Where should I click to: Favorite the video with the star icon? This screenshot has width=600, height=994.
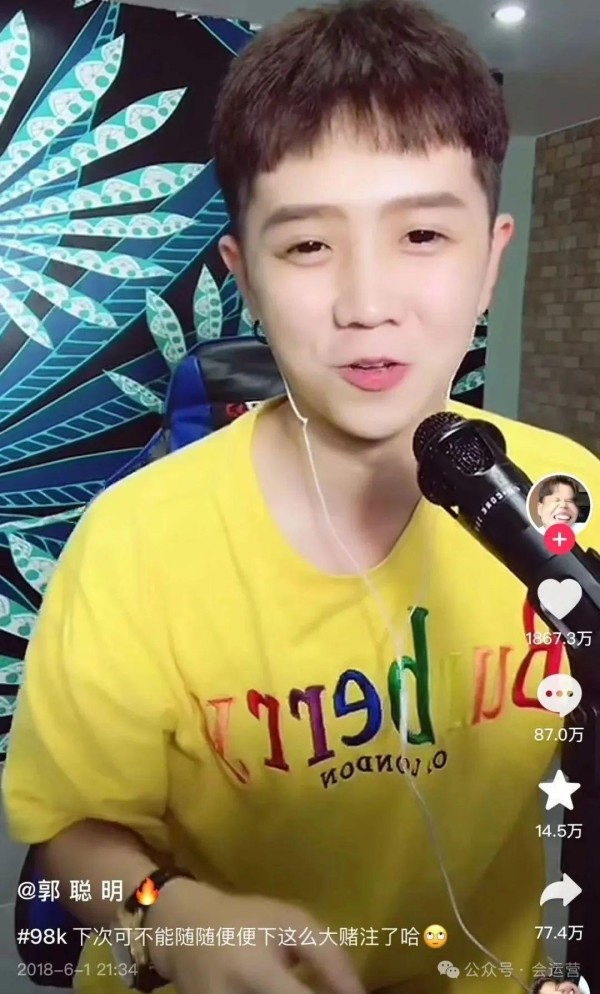559,791
